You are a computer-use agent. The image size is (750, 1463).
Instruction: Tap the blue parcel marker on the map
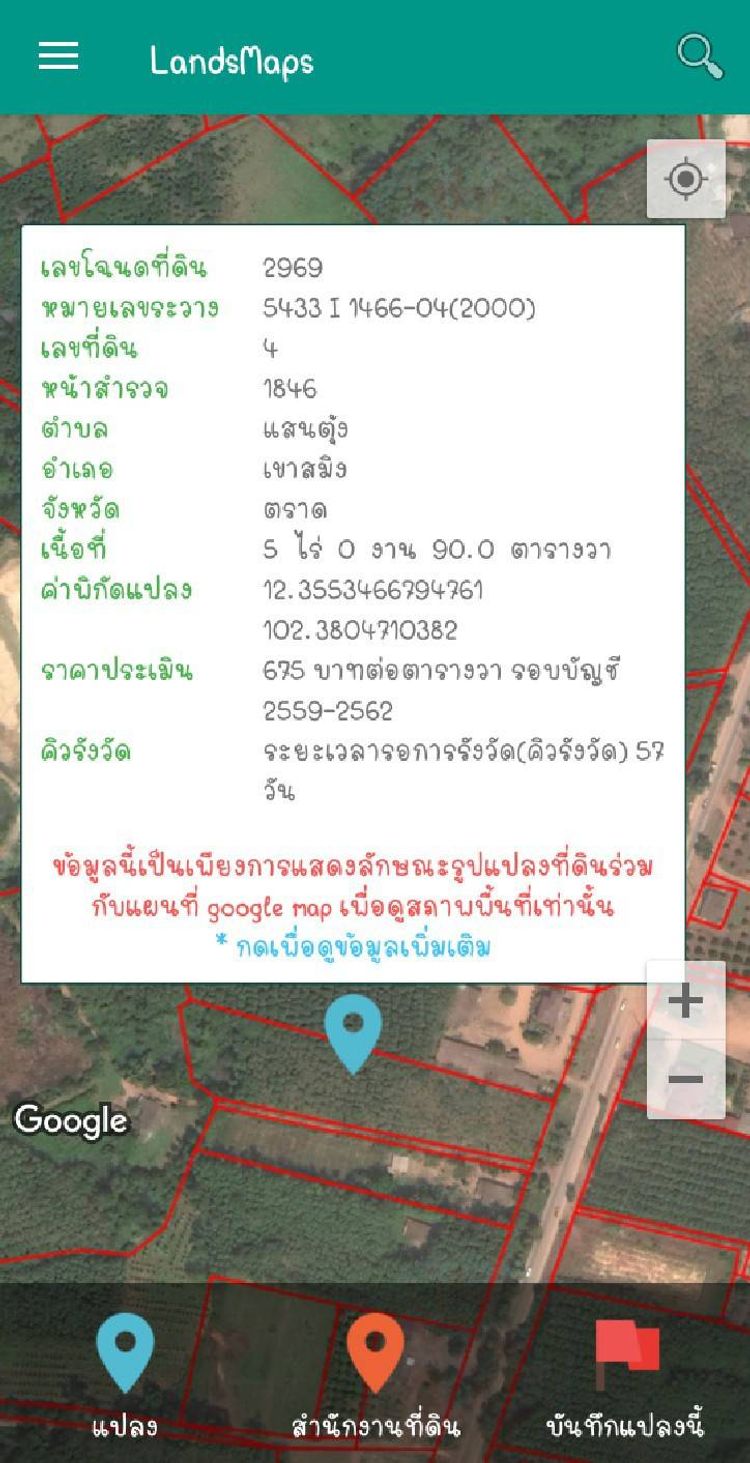(x=353, y=1033)
